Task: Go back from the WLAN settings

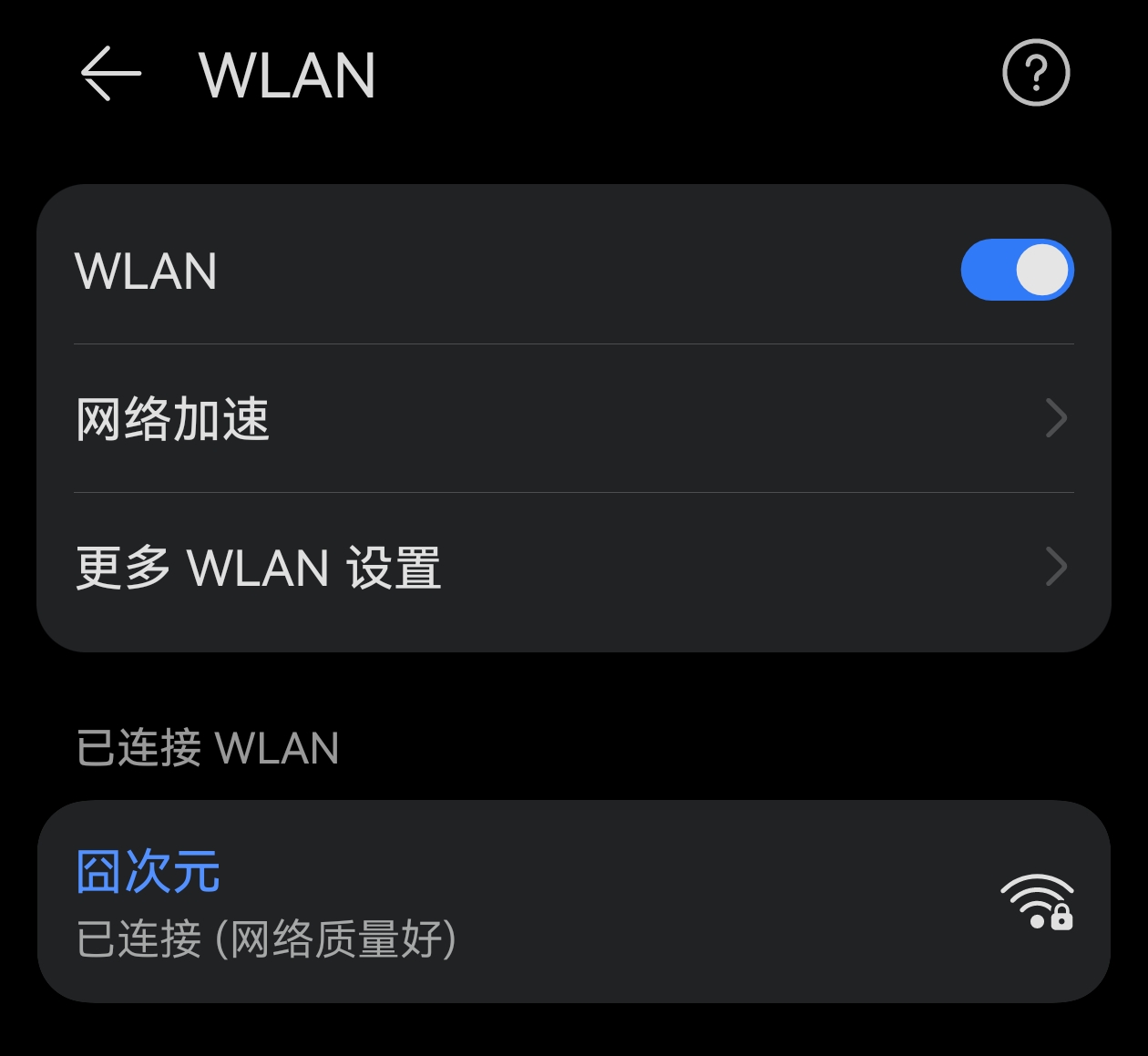Action: [x=110, y=74]
